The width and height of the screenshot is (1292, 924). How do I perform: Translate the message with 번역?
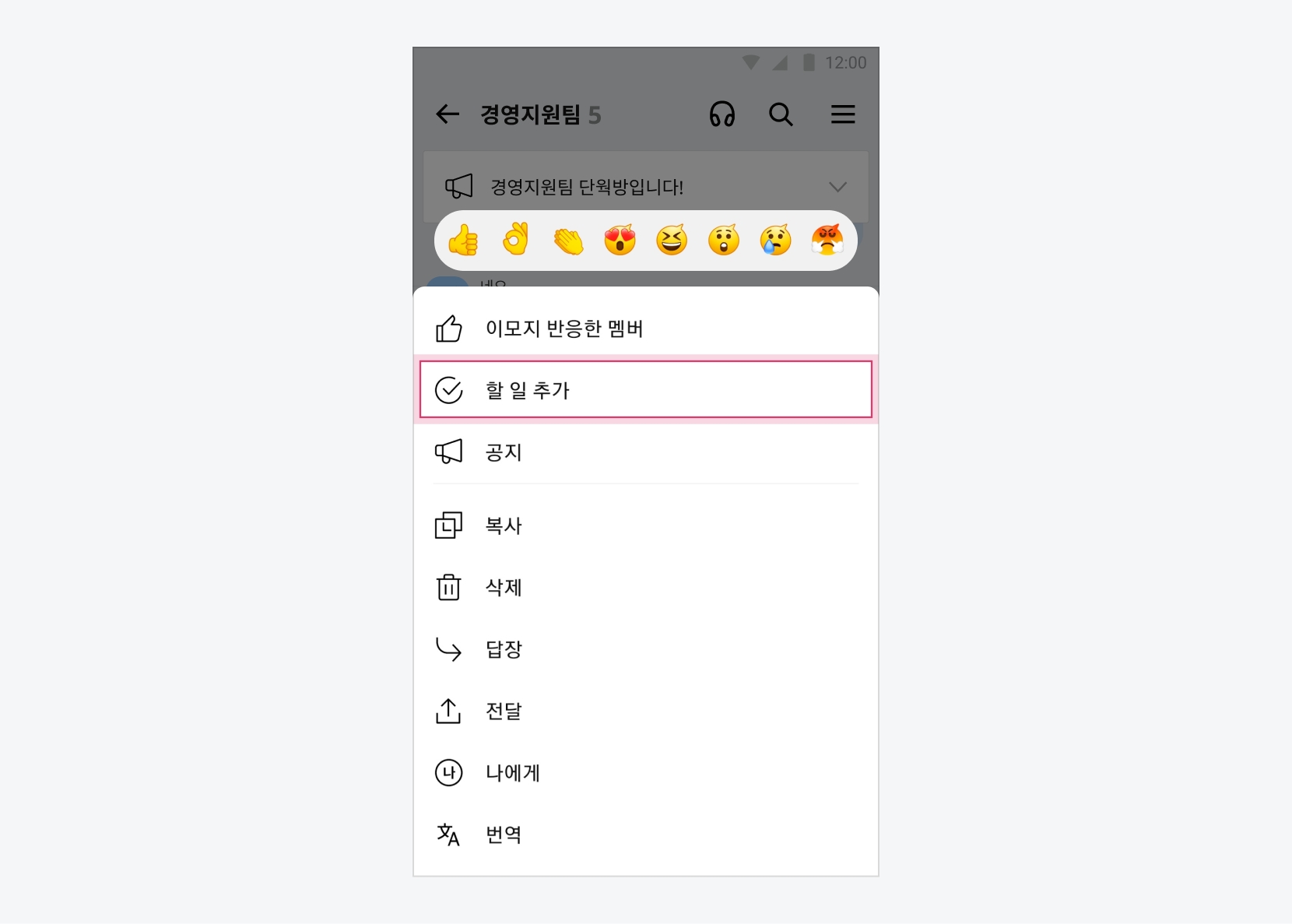point(504,834)
